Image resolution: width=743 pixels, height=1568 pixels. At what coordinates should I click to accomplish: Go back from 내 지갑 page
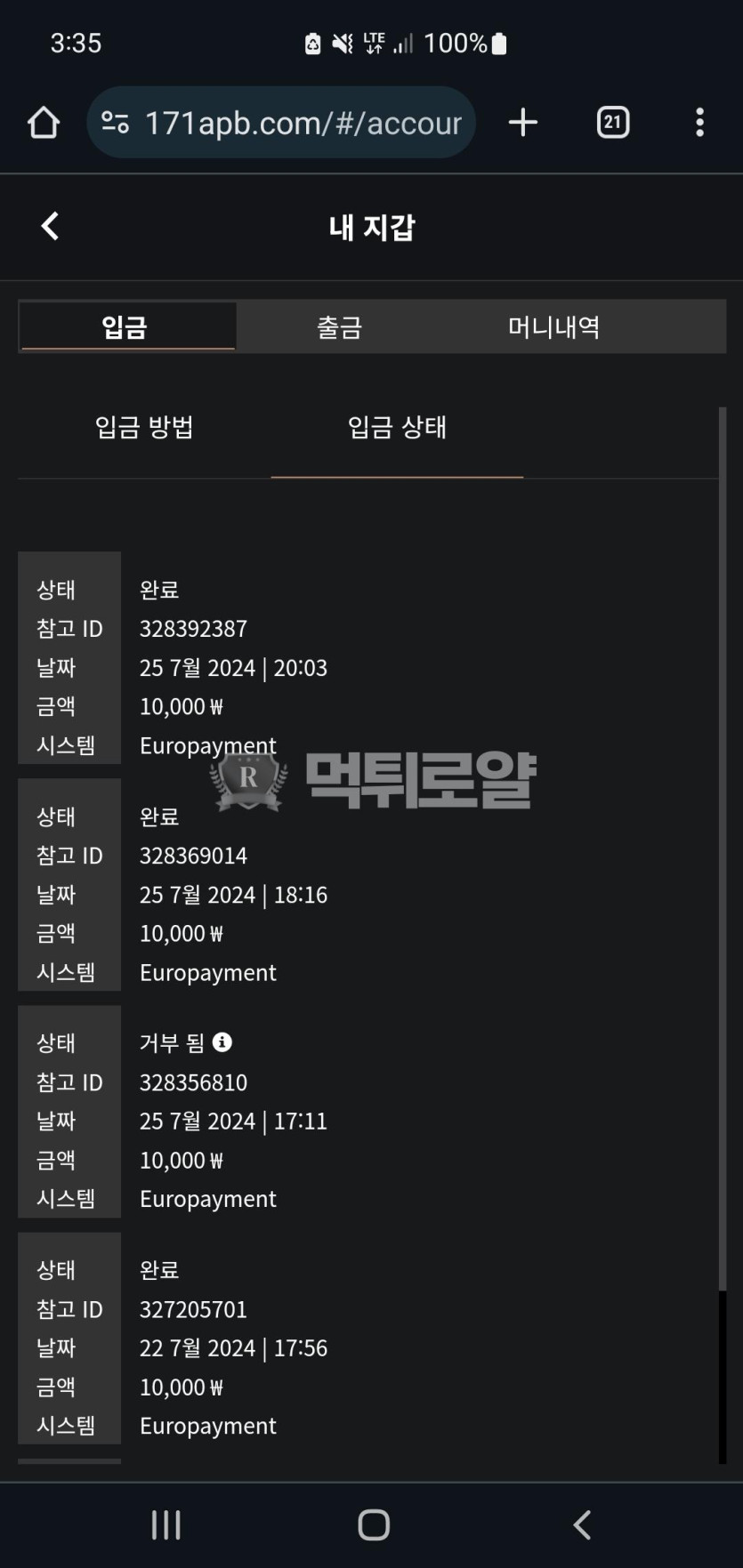click(x=50, y=226)
